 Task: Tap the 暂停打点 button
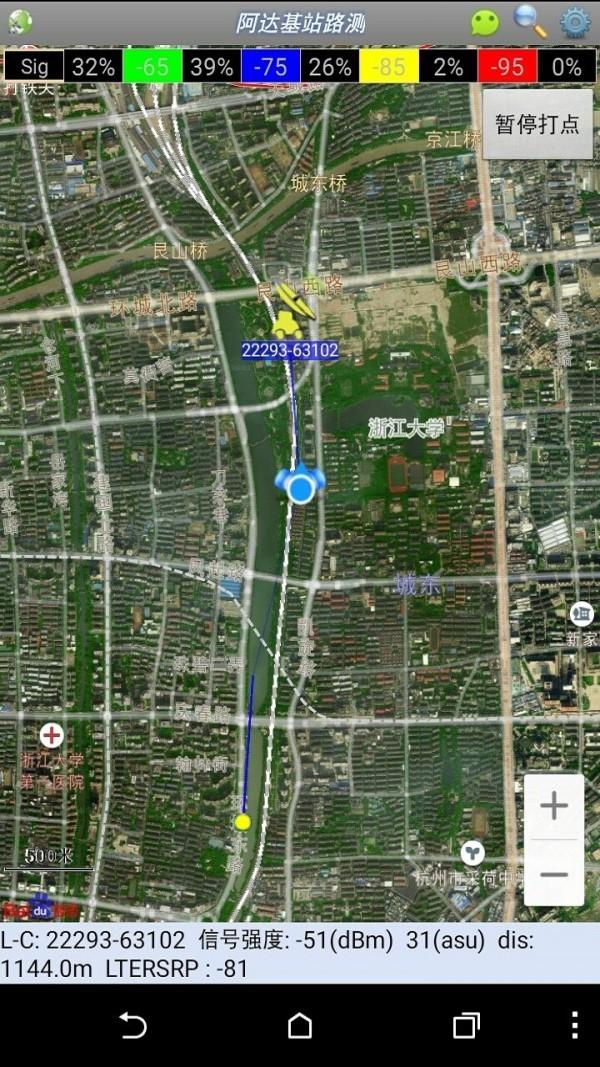point(537,124)
